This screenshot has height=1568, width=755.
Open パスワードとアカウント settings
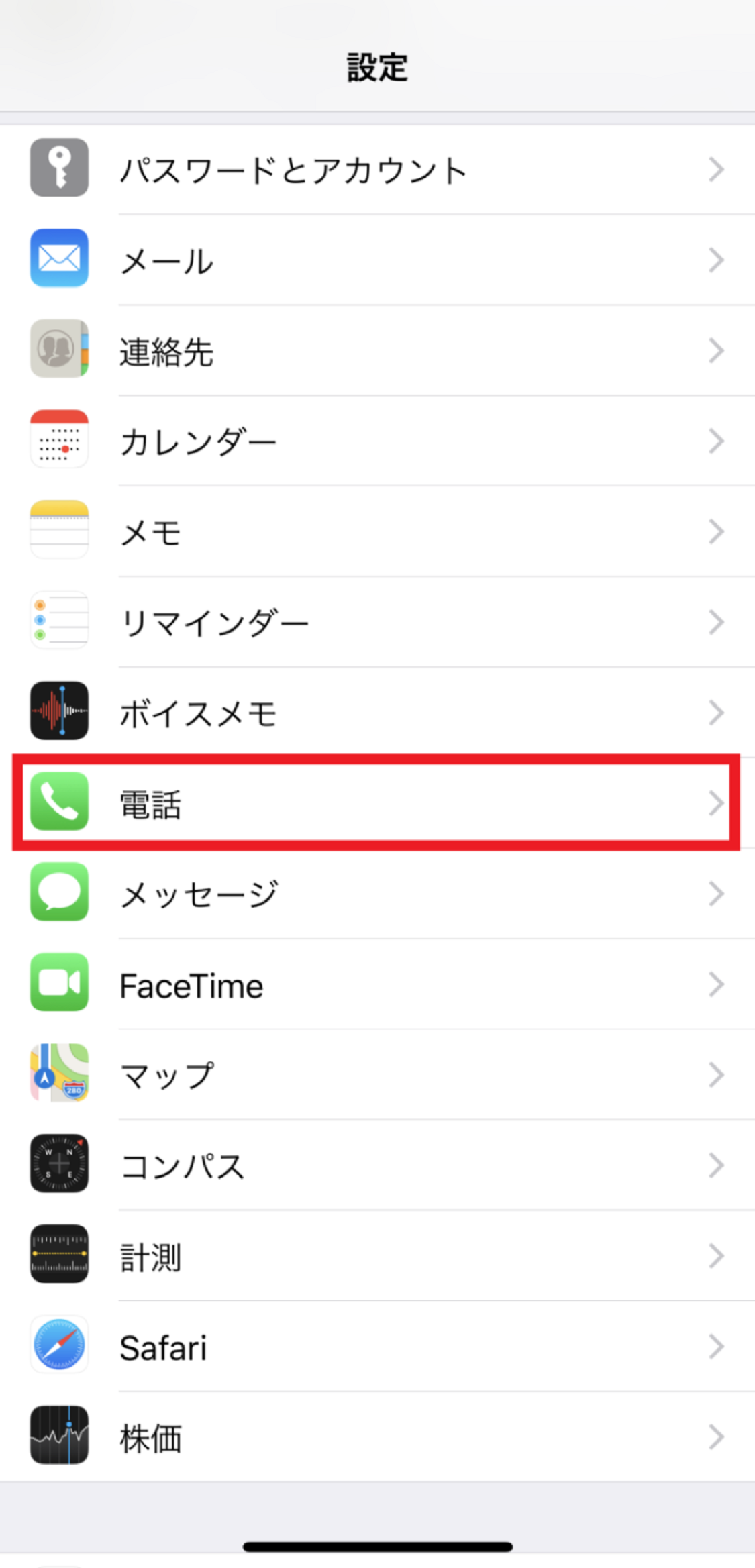click(377, 169)
